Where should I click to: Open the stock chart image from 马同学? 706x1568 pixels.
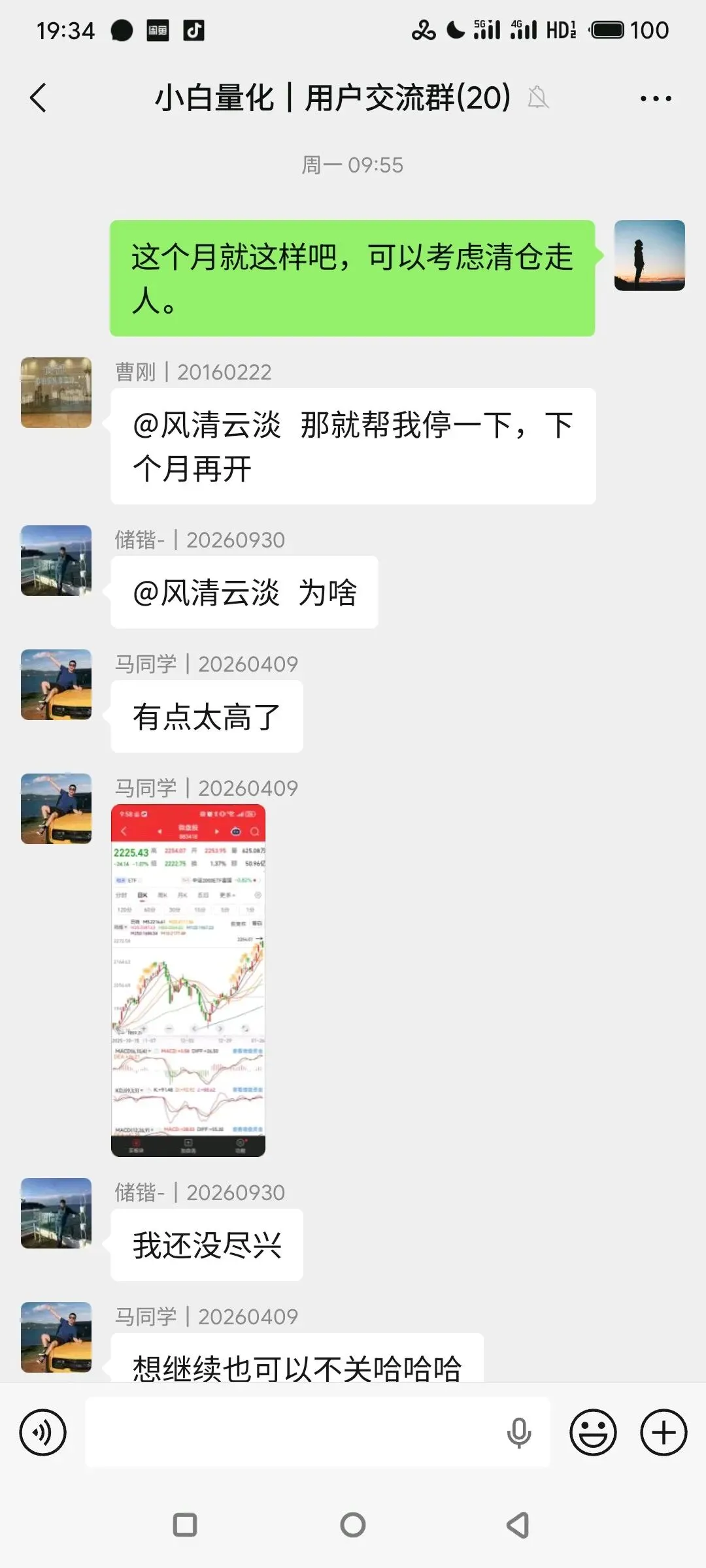[x=188, y=980]
